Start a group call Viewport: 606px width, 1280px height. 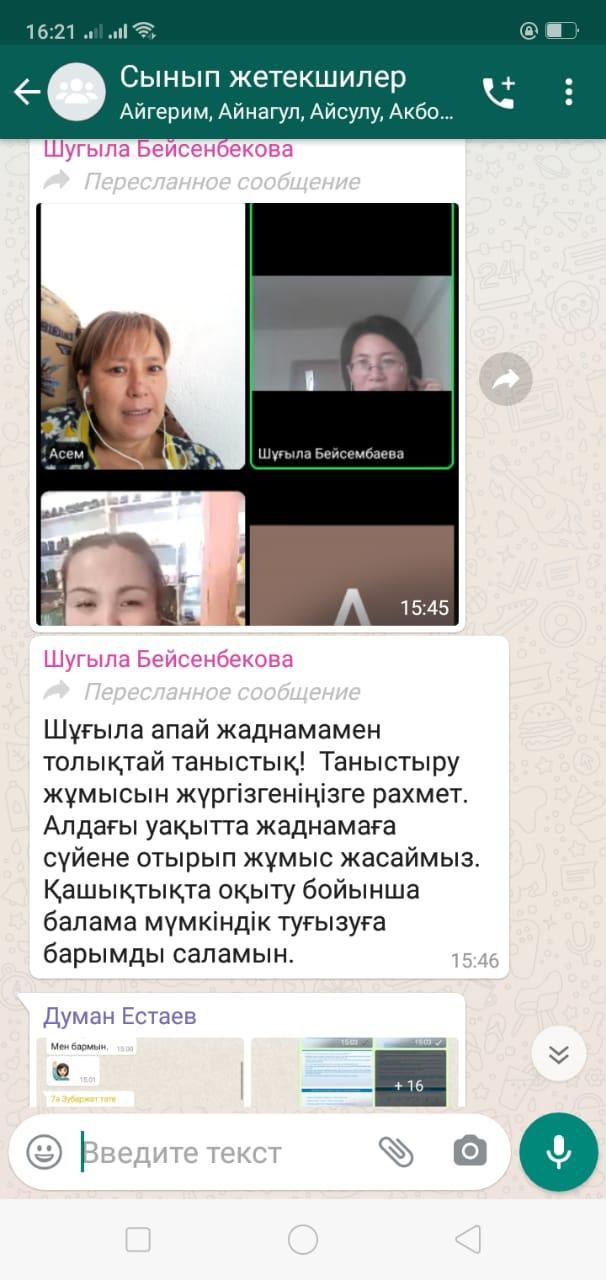[x=499, y=92]
